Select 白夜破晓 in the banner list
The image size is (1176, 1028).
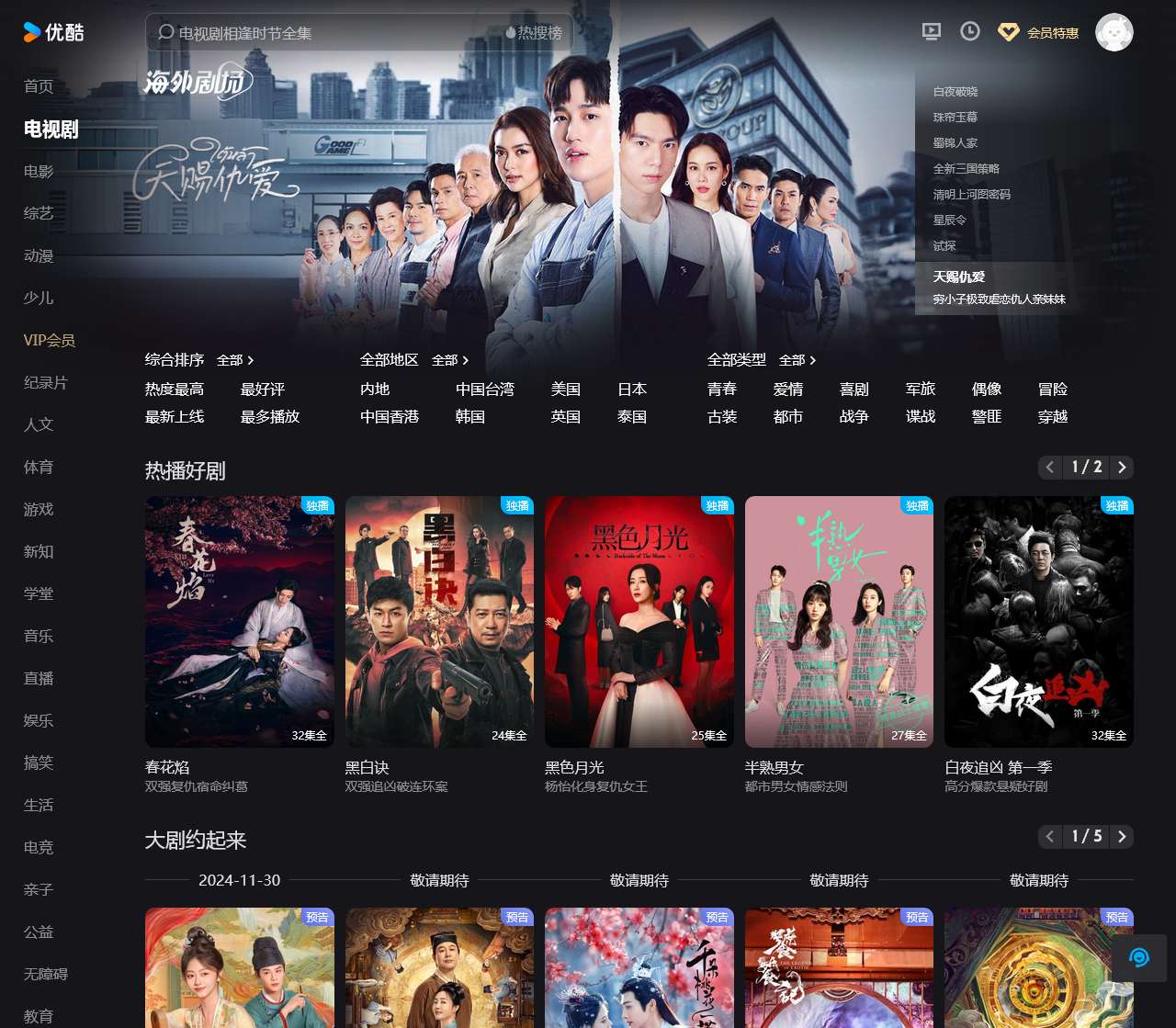coord(955,92)
